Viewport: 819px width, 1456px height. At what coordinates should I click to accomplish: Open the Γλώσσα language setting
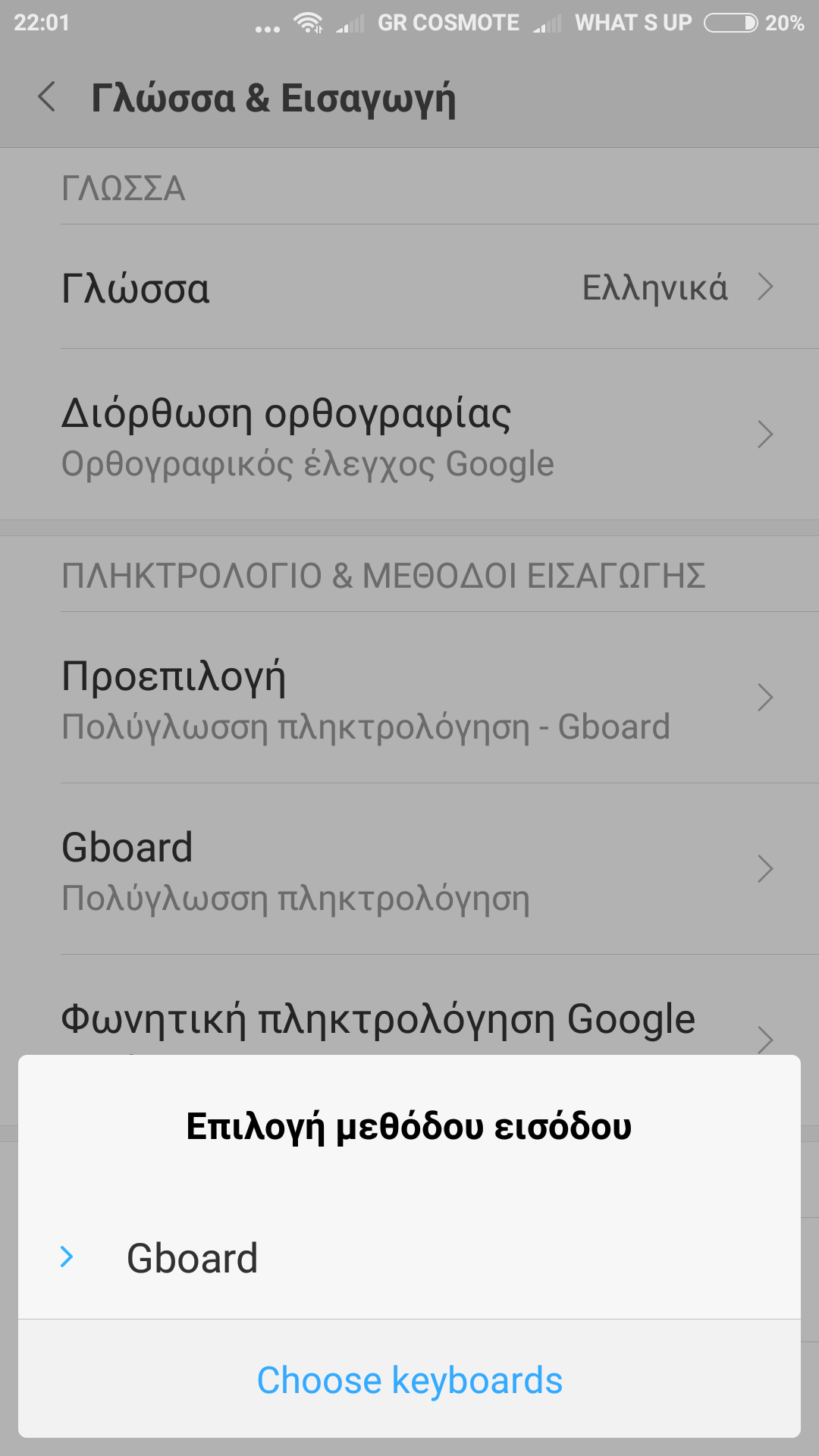pyautogui.click(x=409, y=288)
